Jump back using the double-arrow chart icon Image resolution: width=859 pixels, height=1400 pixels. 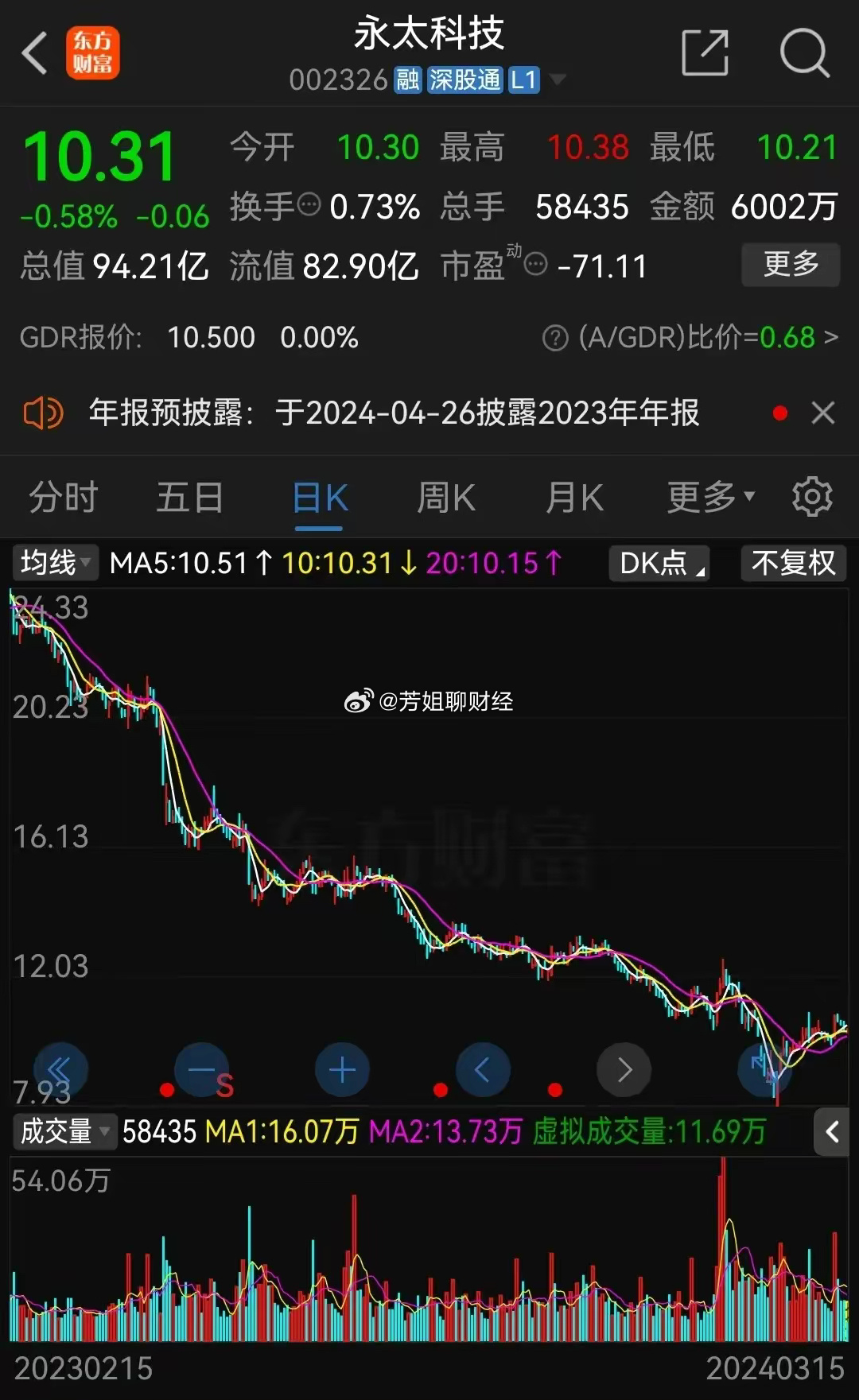(x=62, y=1070)
